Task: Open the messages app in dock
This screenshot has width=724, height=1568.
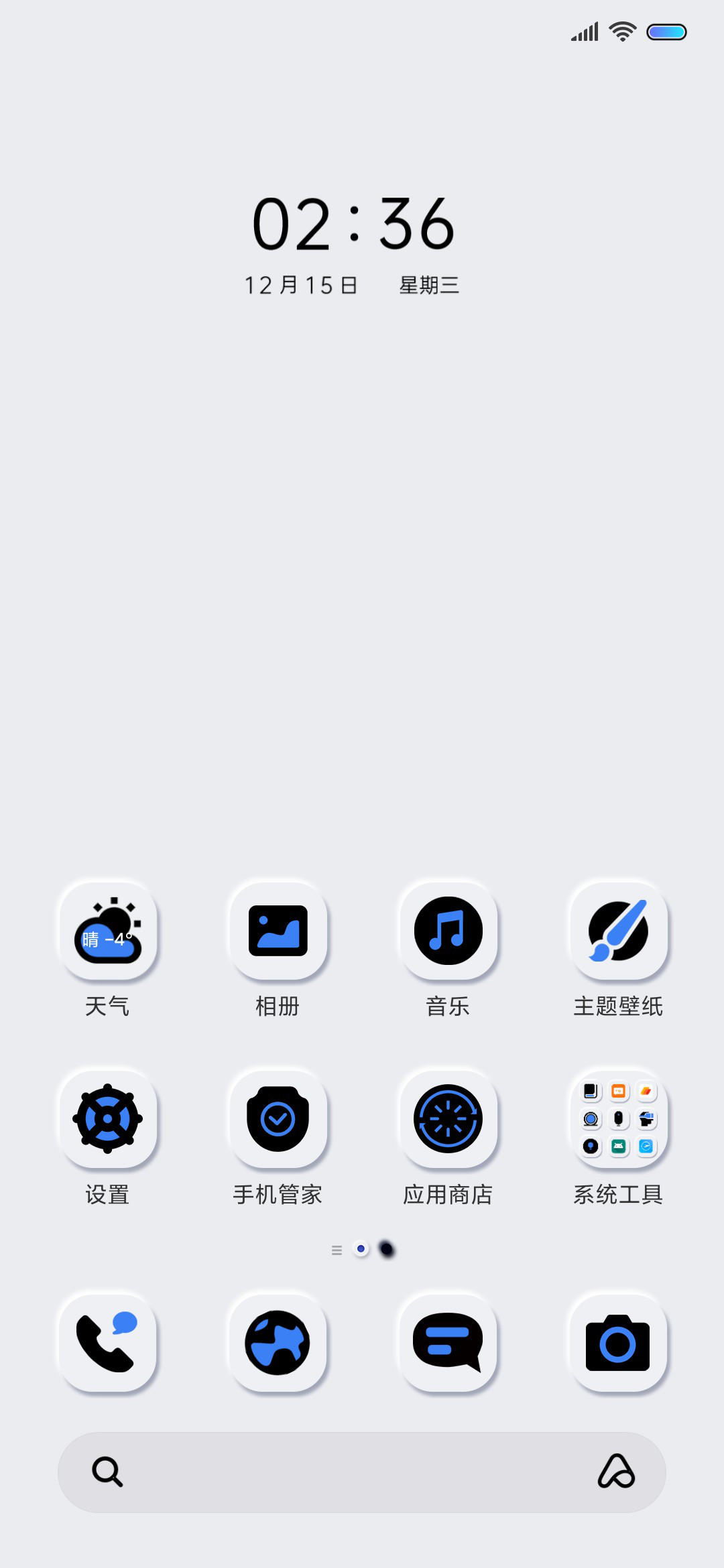Action: pos(448,1343)
